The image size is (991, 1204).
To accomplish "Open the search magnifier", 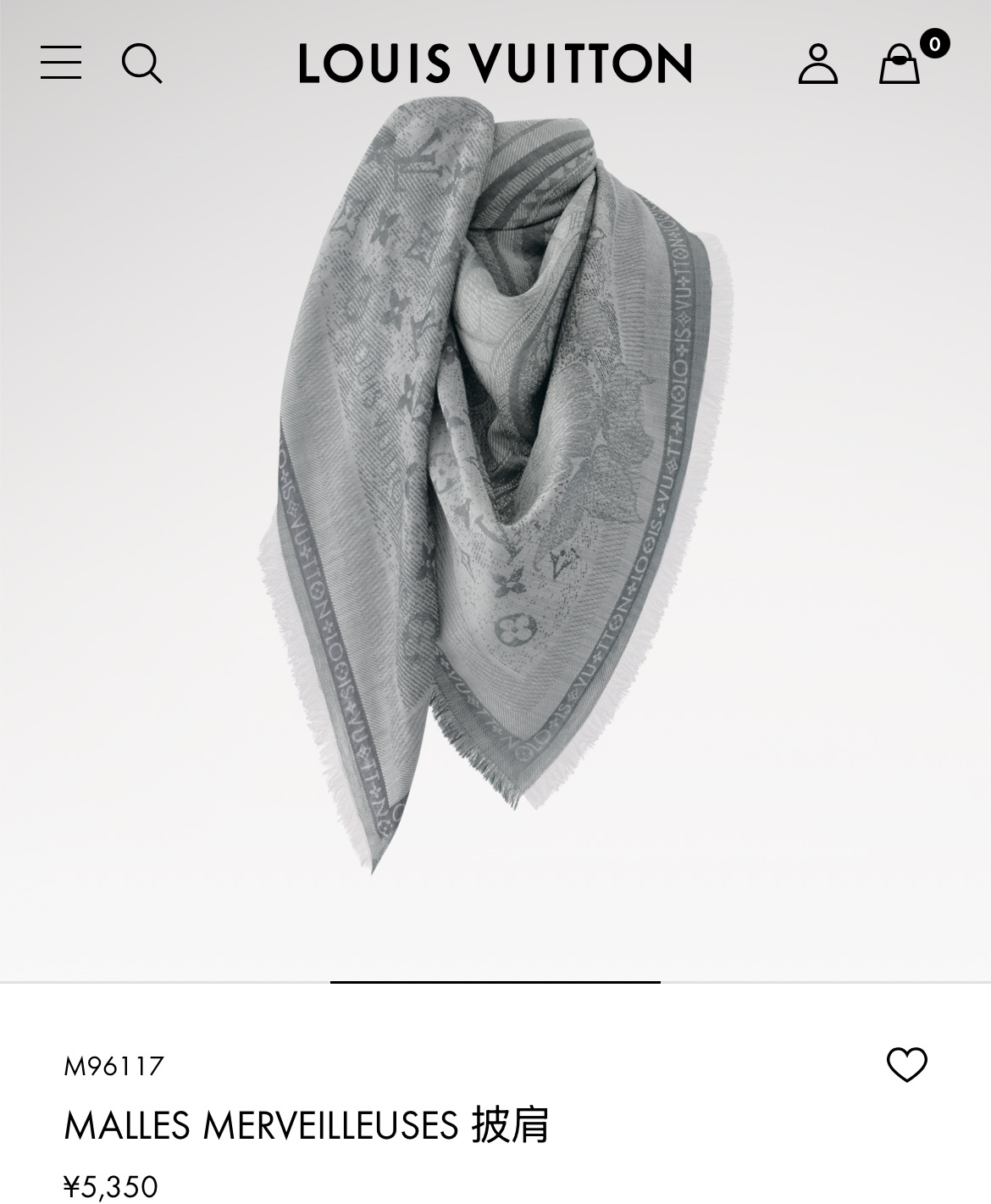I will [x=141, y=64].
